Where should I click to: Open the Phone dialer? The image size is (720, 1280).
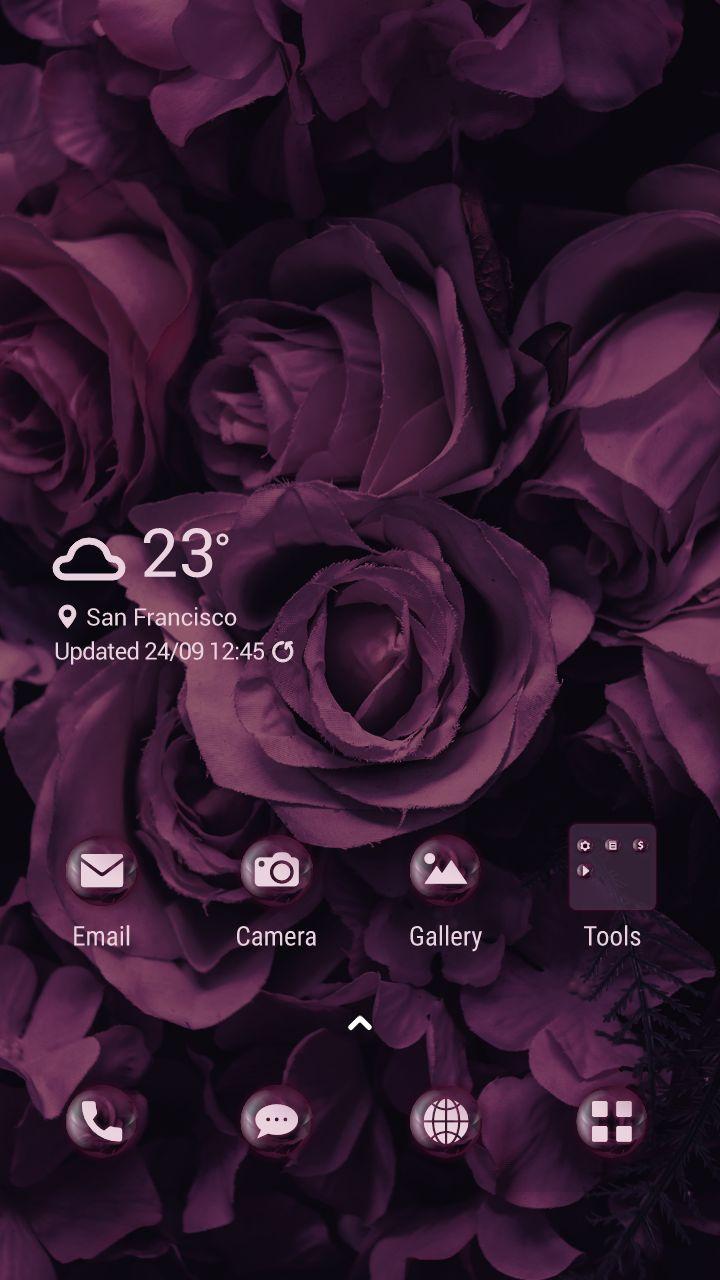(x=101, y=1123)
